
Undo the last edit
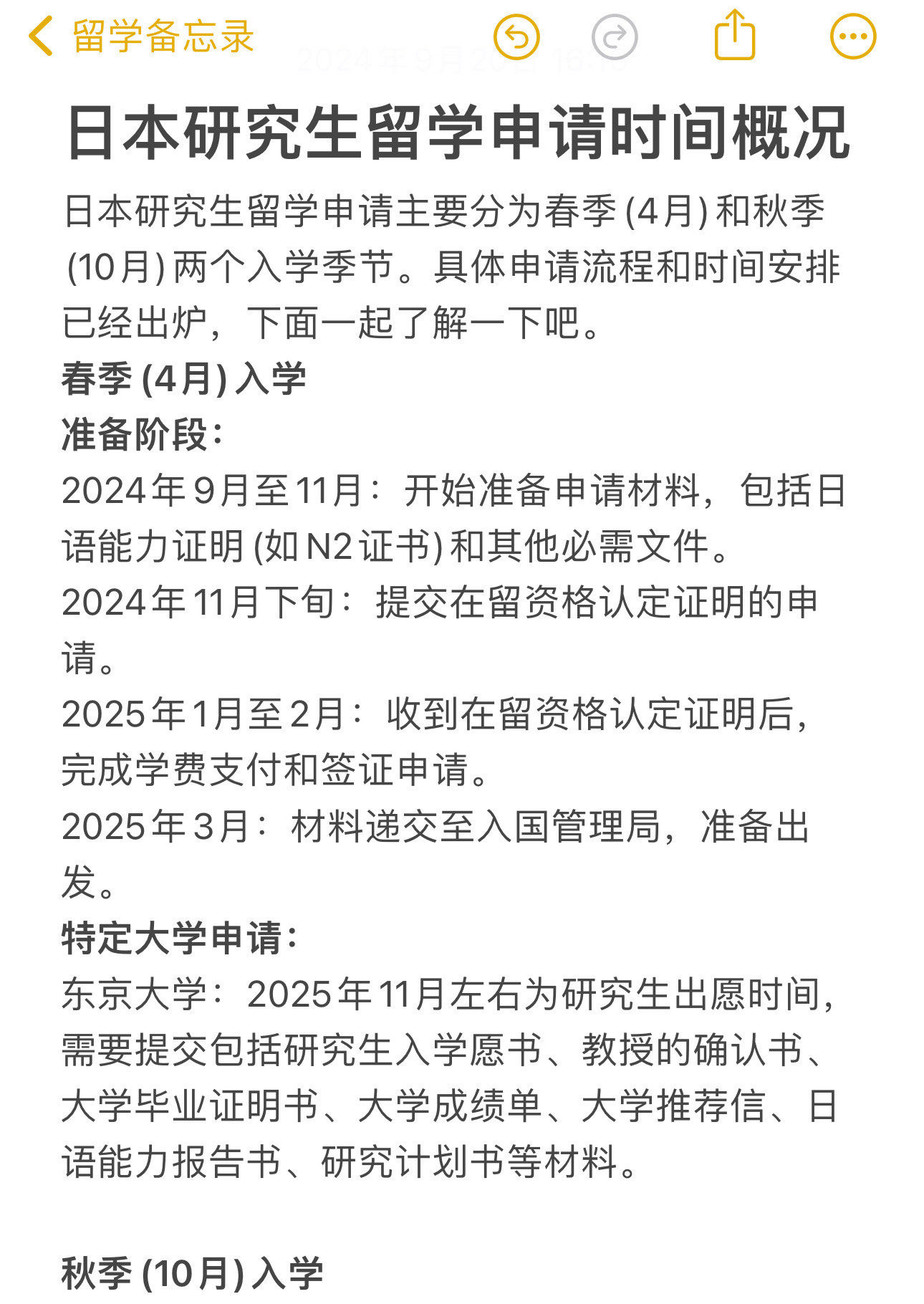click(516, 36)
